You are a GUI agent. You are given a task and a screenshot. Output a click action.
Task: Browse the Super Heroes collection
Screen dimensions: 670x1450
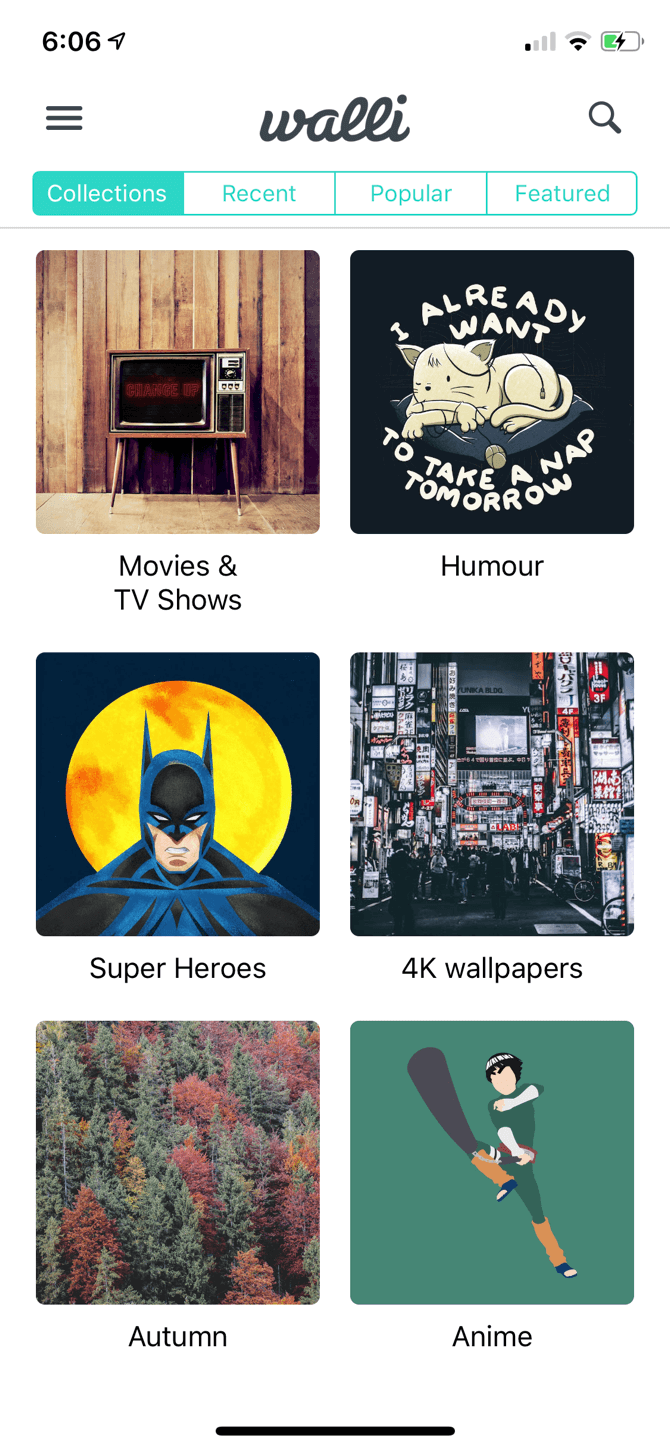click(178, 794)
